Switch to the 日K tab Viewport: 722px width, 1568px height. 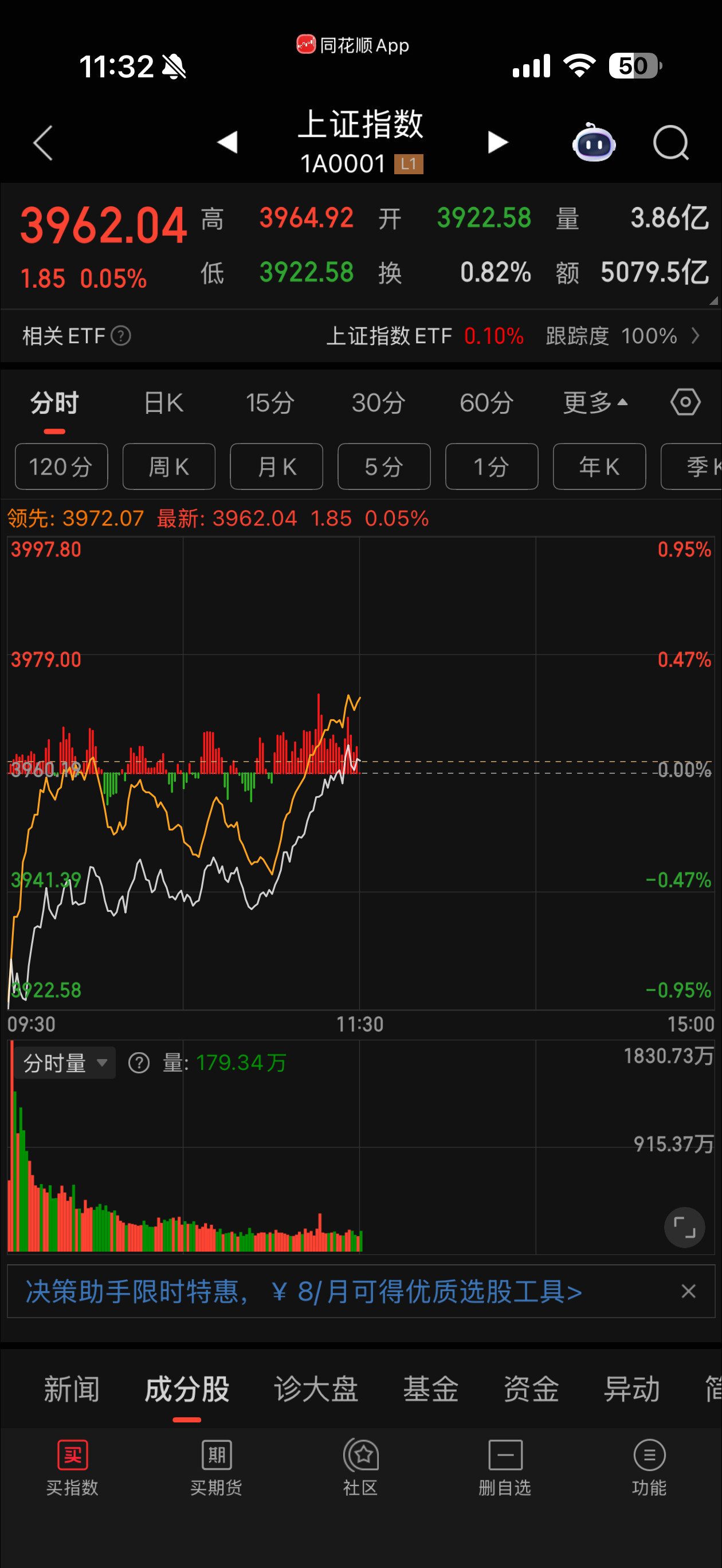click(162, 403)
